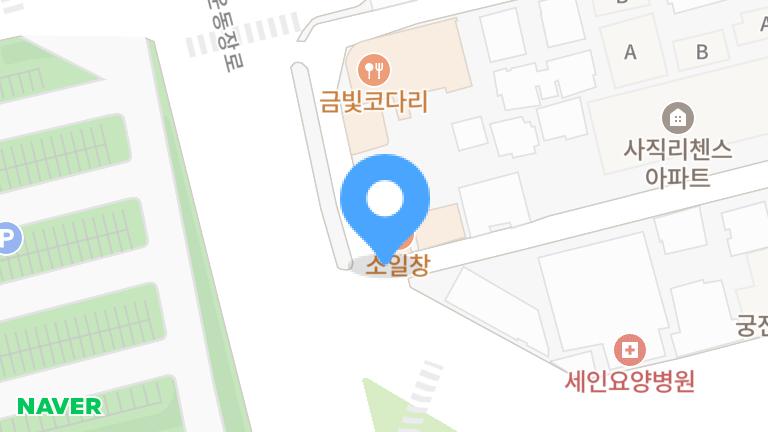Open the 사직리첸스 아파트 marker
This screenshot has height=432, width=768.
click(678, 118)
